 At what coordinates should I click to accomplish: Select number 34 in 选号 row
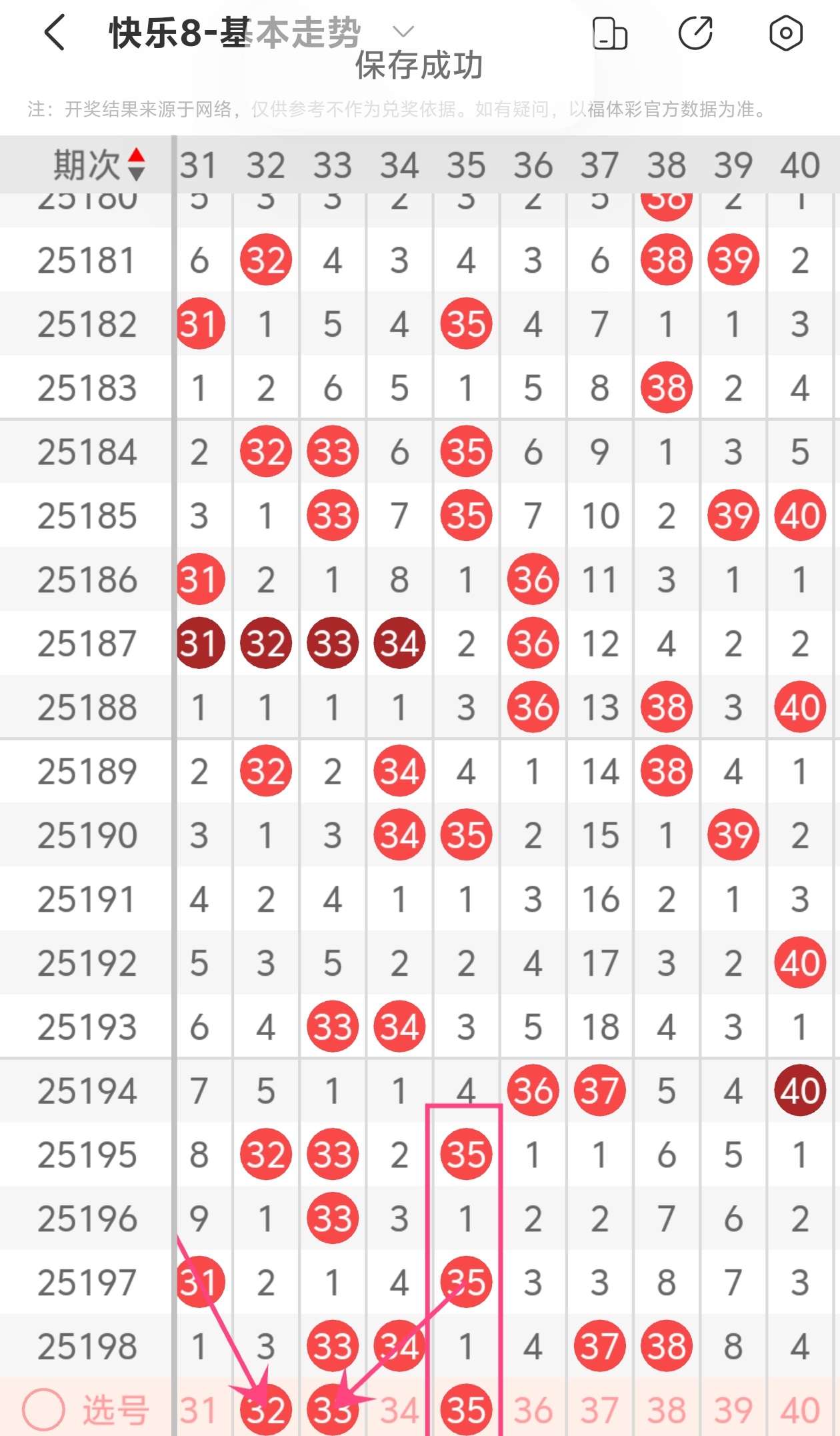point(400,1410)
